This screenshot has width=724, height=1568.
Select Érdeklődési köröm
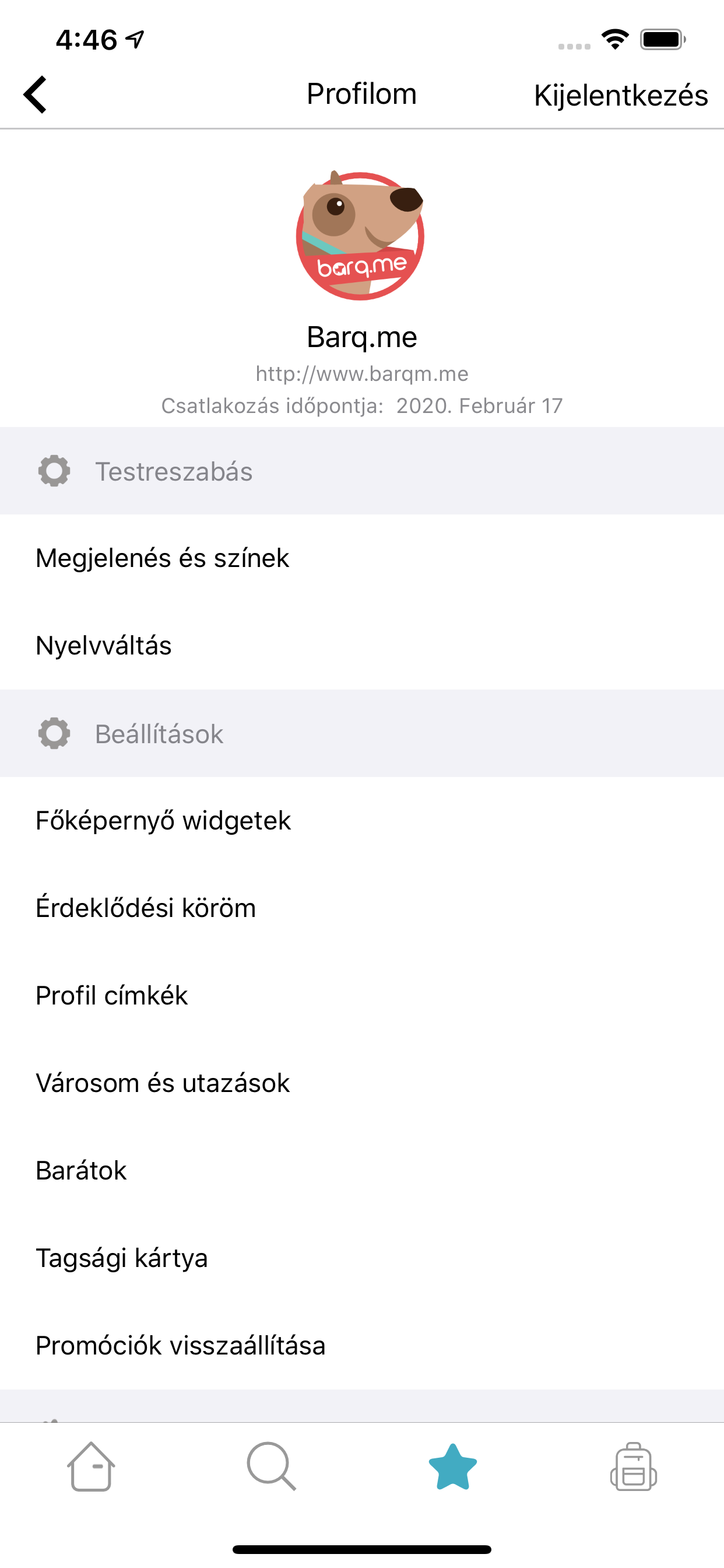click(145, 908)
